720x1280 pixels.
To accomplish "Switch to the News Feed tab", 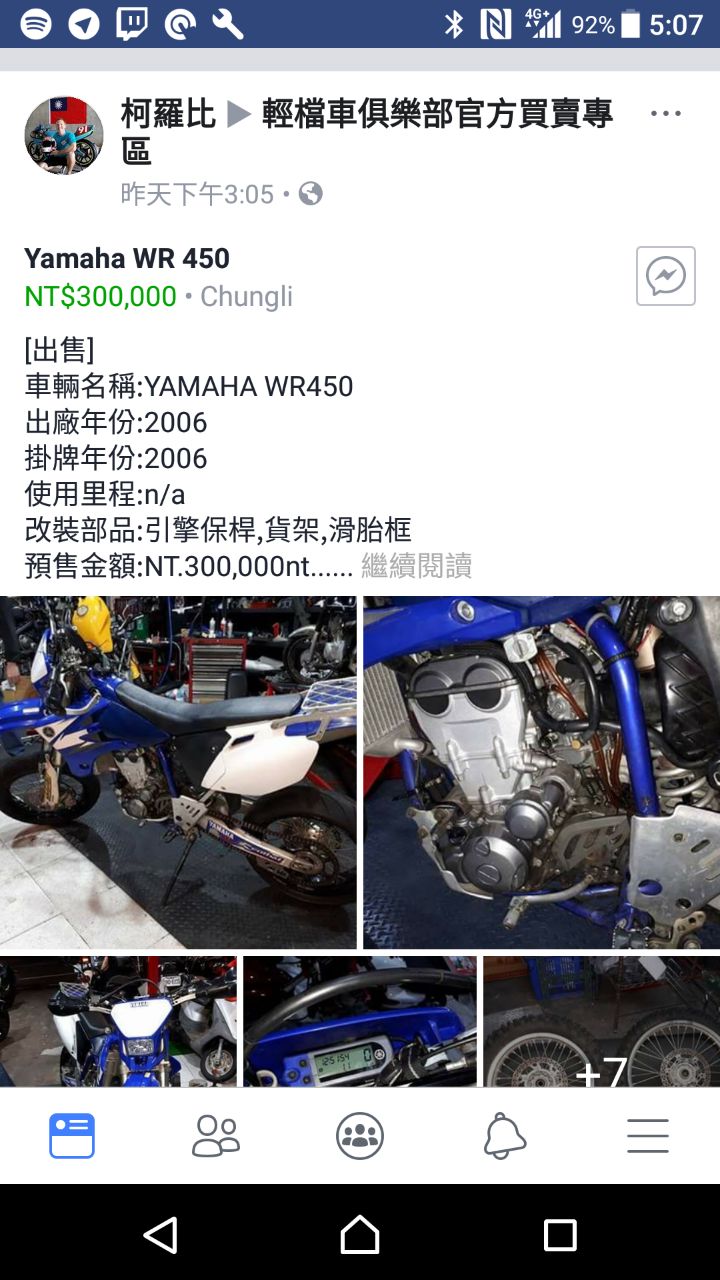I will point(72,1136).
